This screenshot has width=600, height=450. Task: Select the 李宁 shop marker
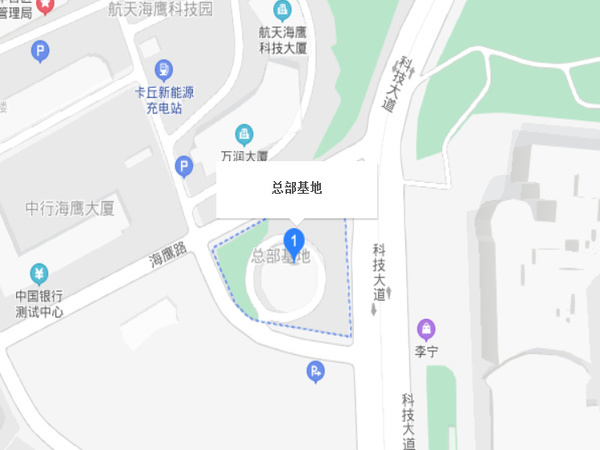pos(427,329)
